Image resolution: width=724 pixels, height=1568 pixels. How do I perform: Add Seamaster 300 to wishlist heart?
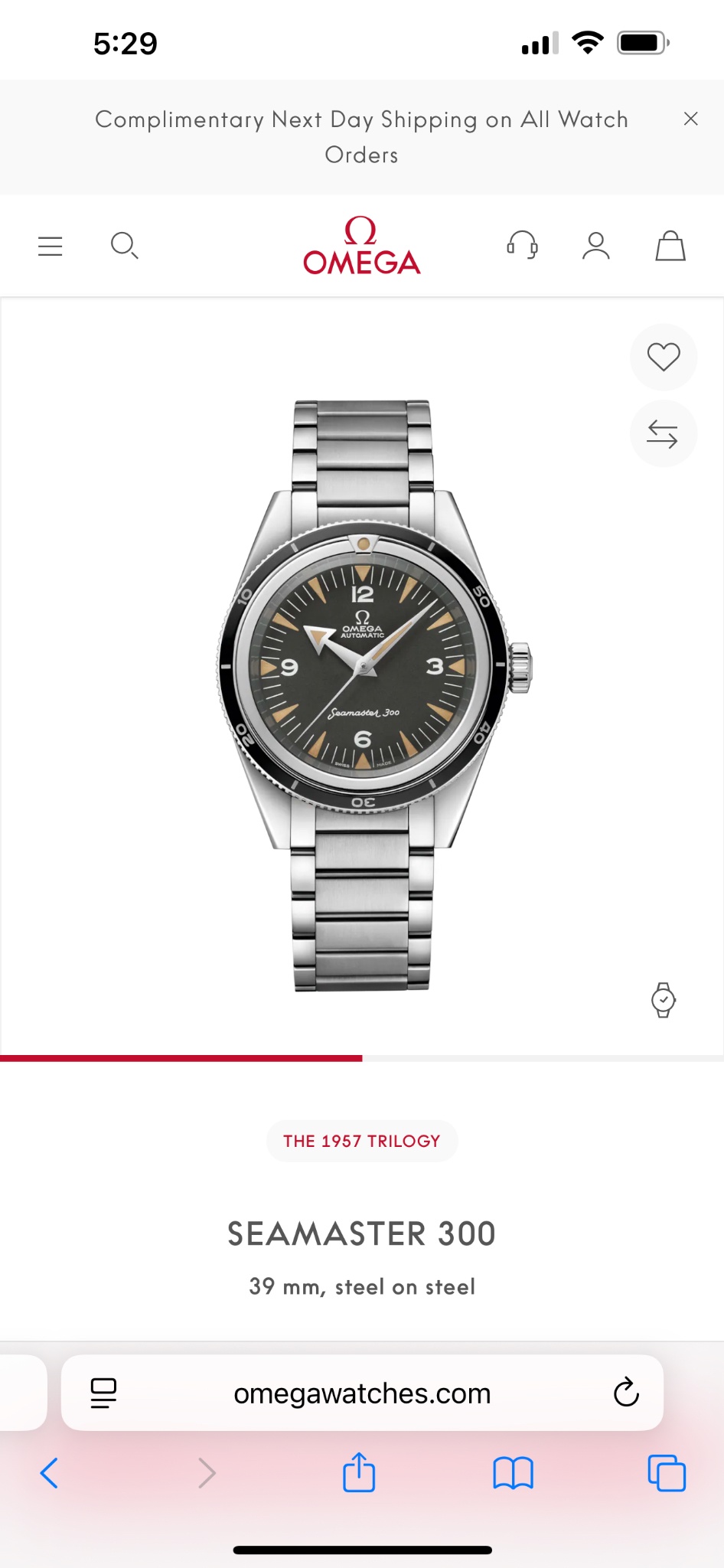(663, 357)
